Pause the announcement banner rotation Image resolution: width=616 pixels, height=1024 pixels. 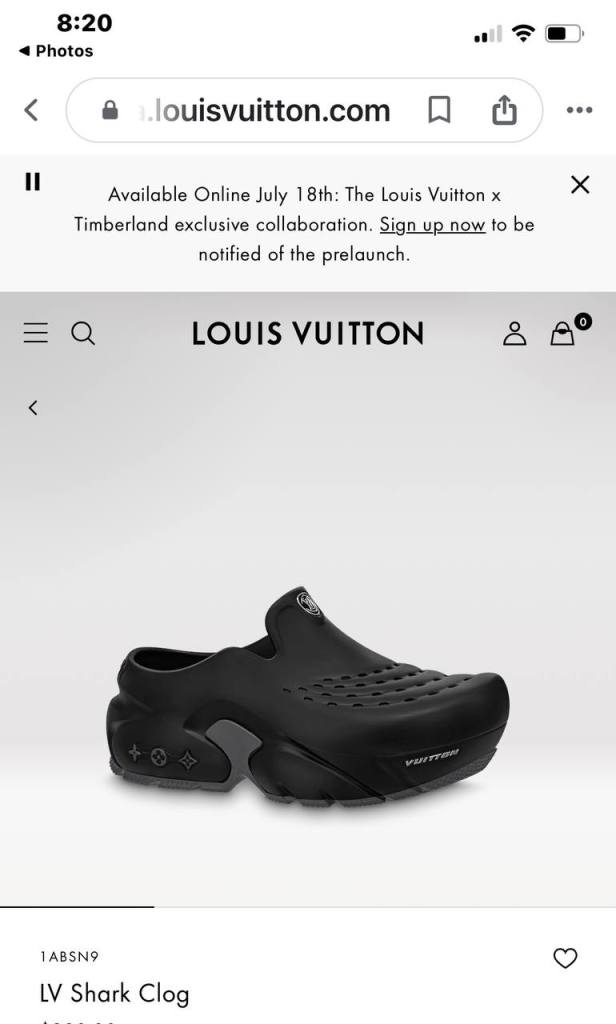[32, 181]
